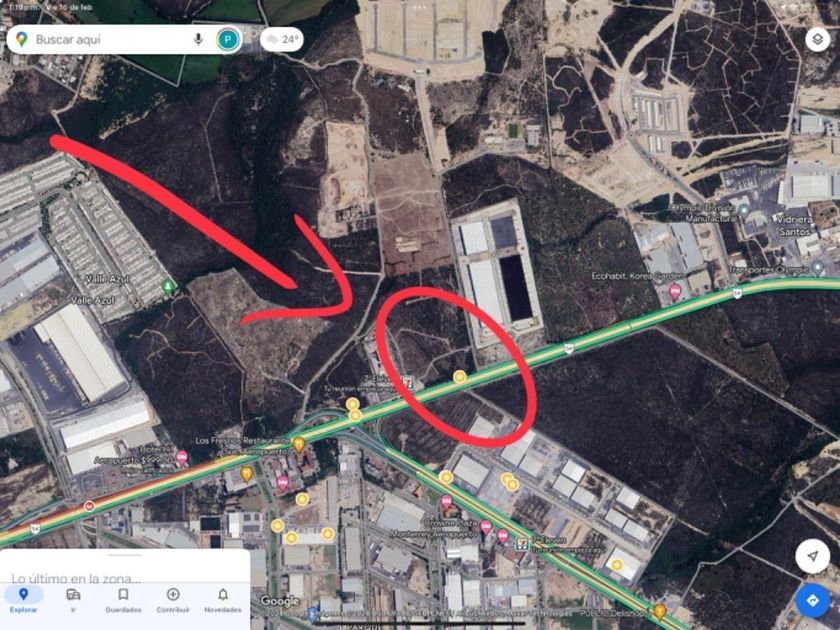Open the Novedades tab

223,600
